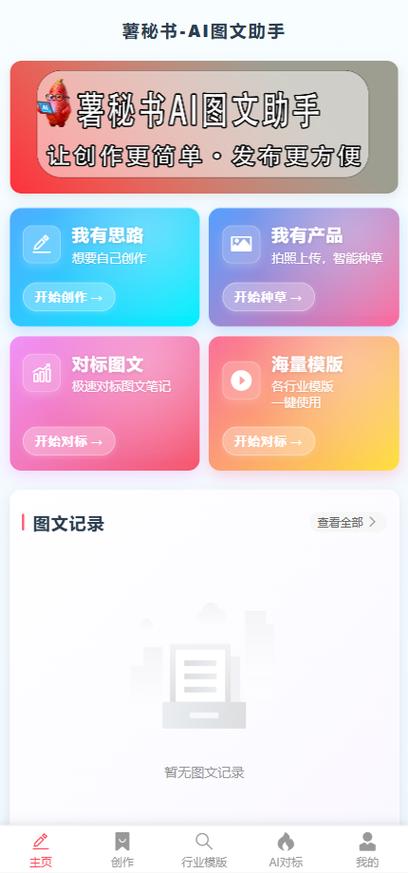Switch to the 创作 tab

pyautogui.click(x=122, y=850)
